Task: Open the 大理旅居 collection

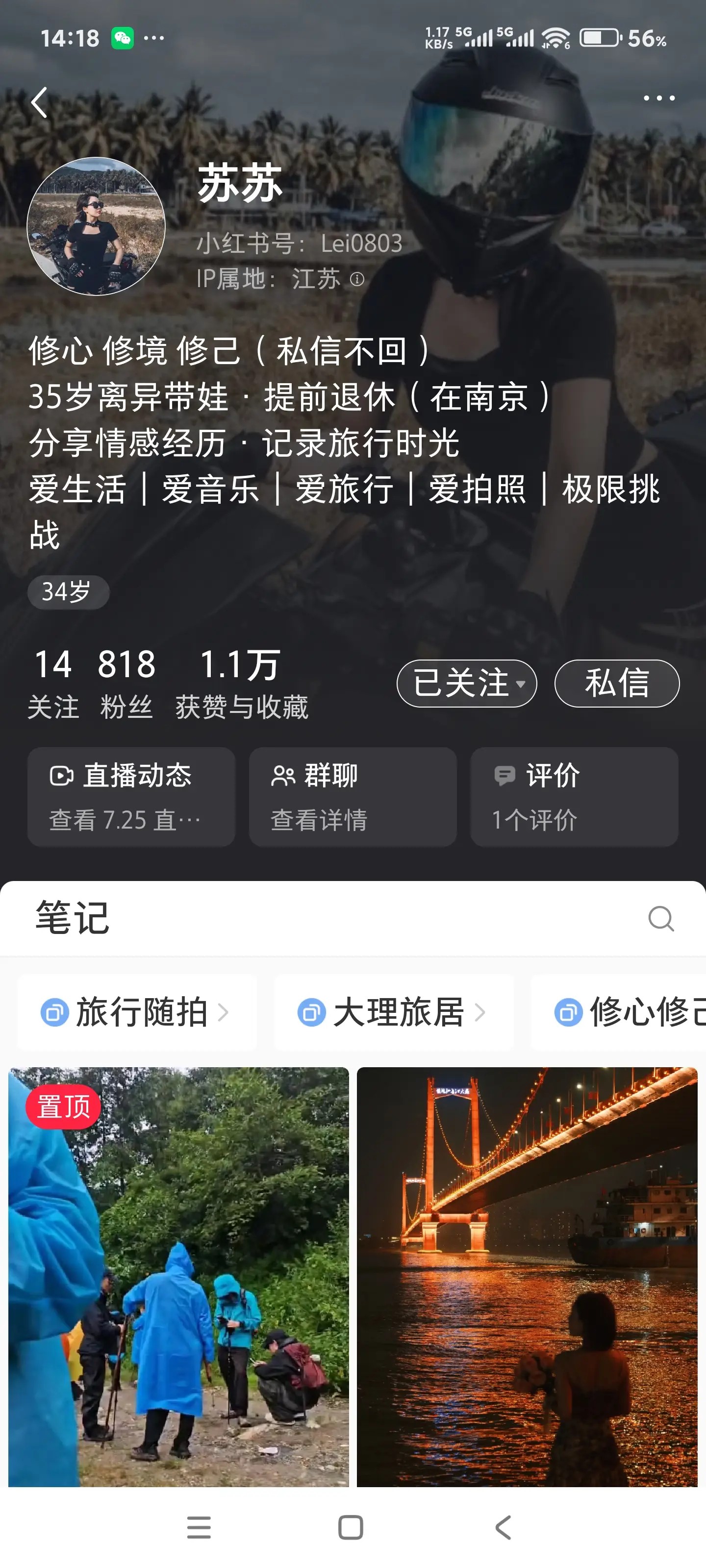Action: 394,1012
